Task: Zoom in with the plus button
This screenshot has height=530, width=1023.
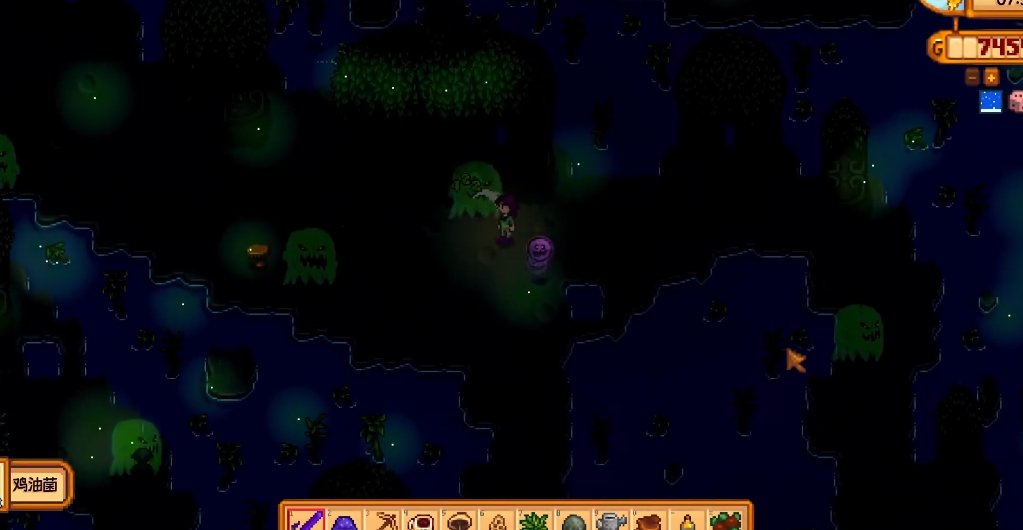Action: click(x=991, y=76)
